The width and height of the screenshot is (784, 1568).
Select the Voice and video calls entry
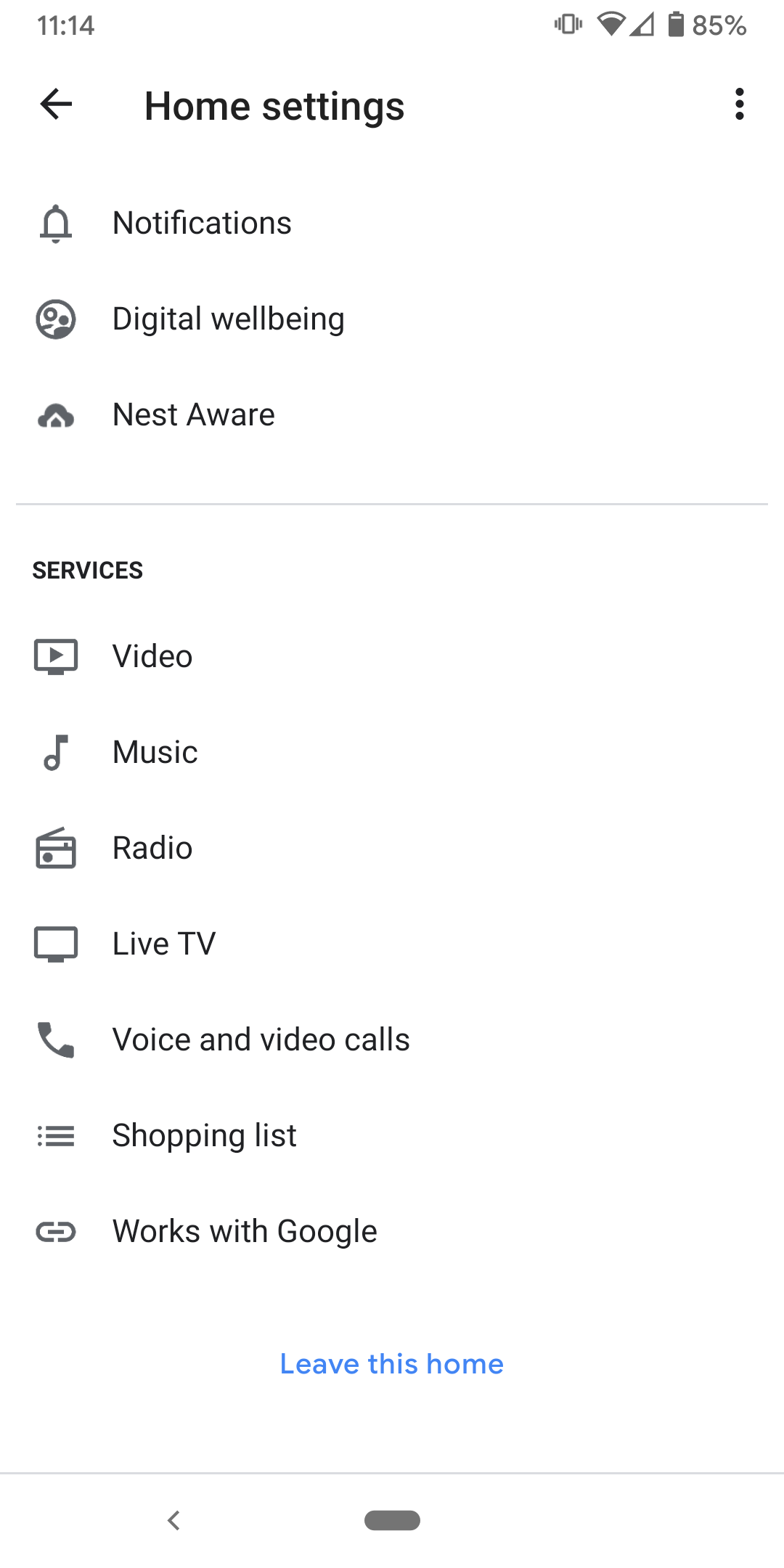pyautogui.click(x=260, y=1040)
